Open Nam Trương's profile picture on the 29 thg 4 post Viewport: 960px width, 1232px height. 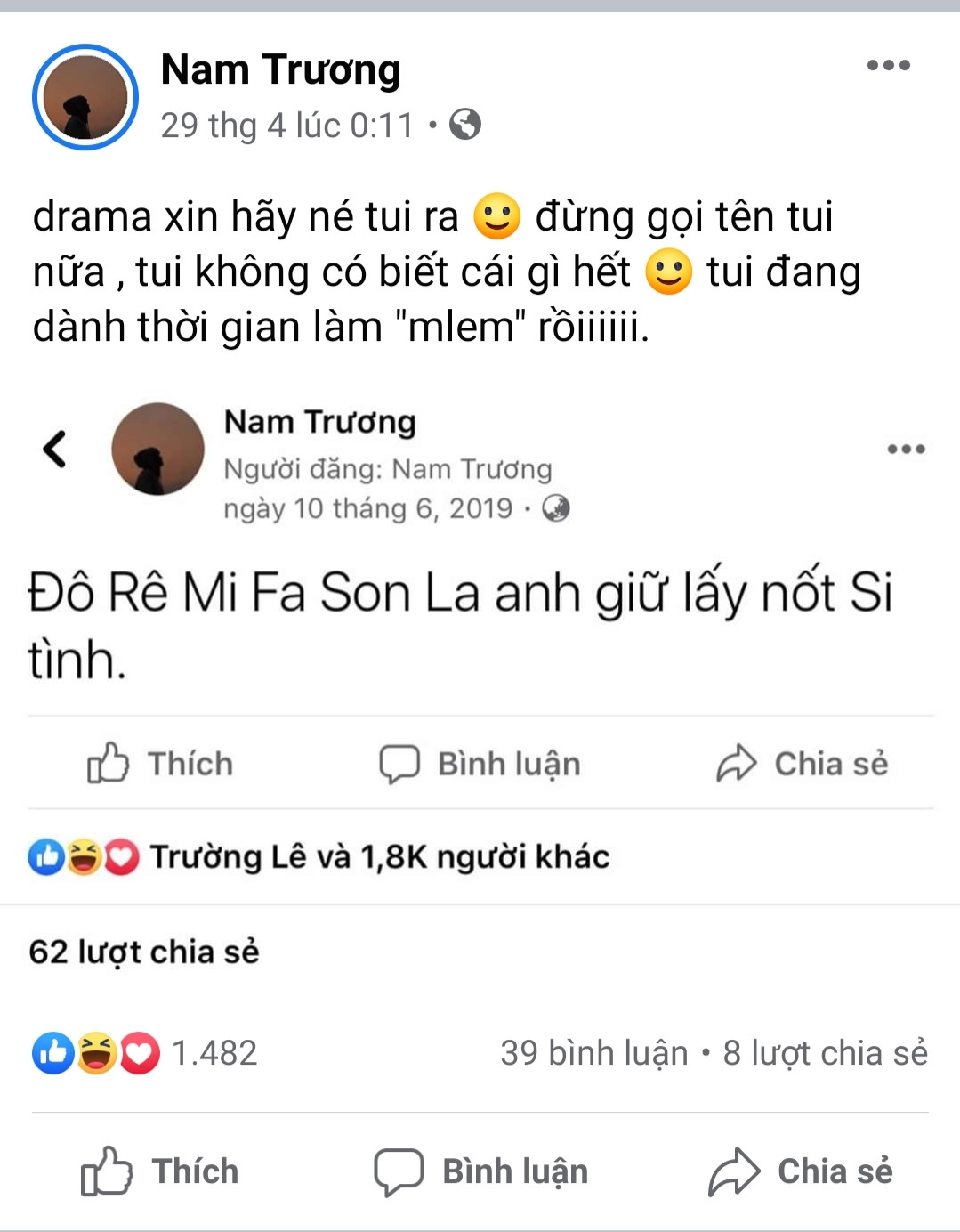(85, 97)
